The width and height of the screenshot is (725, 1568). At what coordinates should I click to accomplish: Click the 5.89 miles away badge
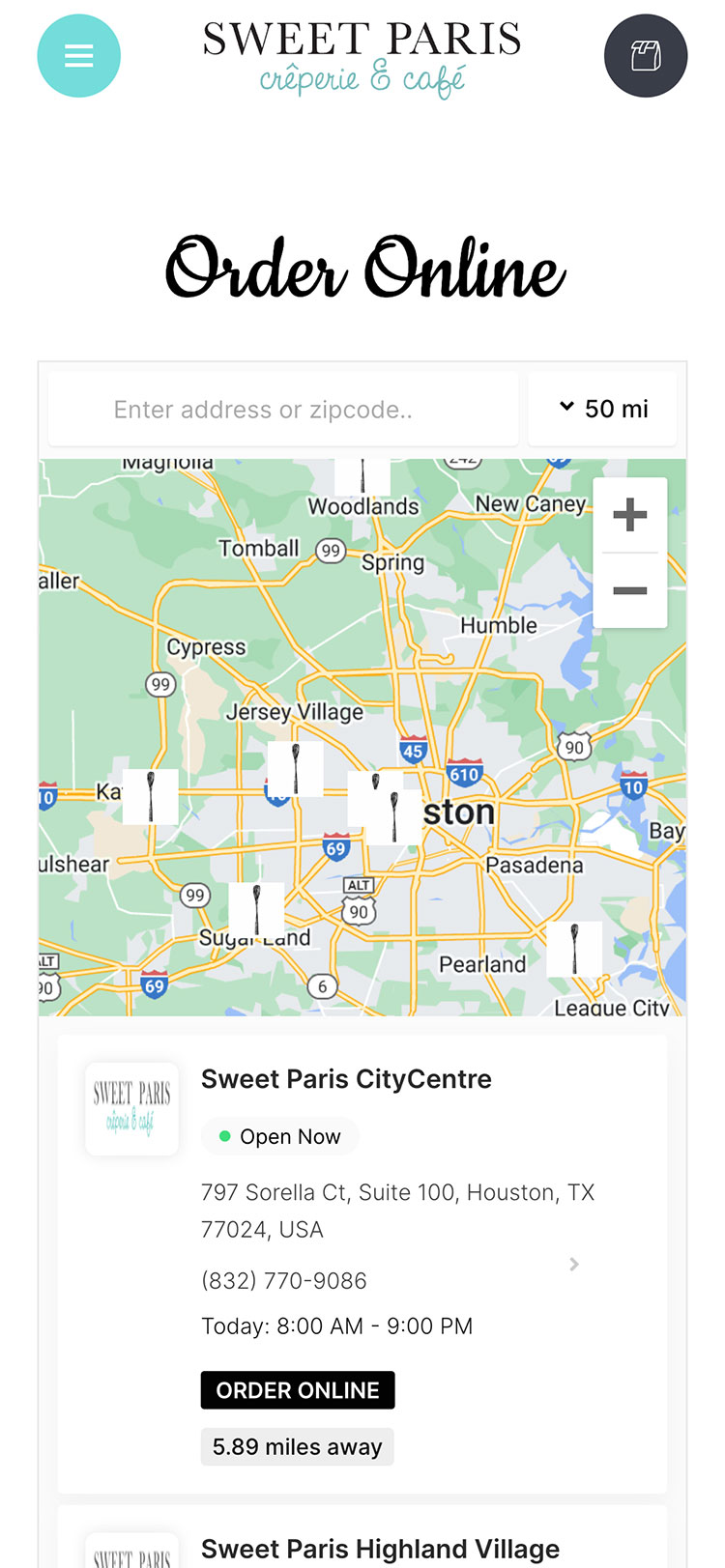click(x=297, y=1446)
